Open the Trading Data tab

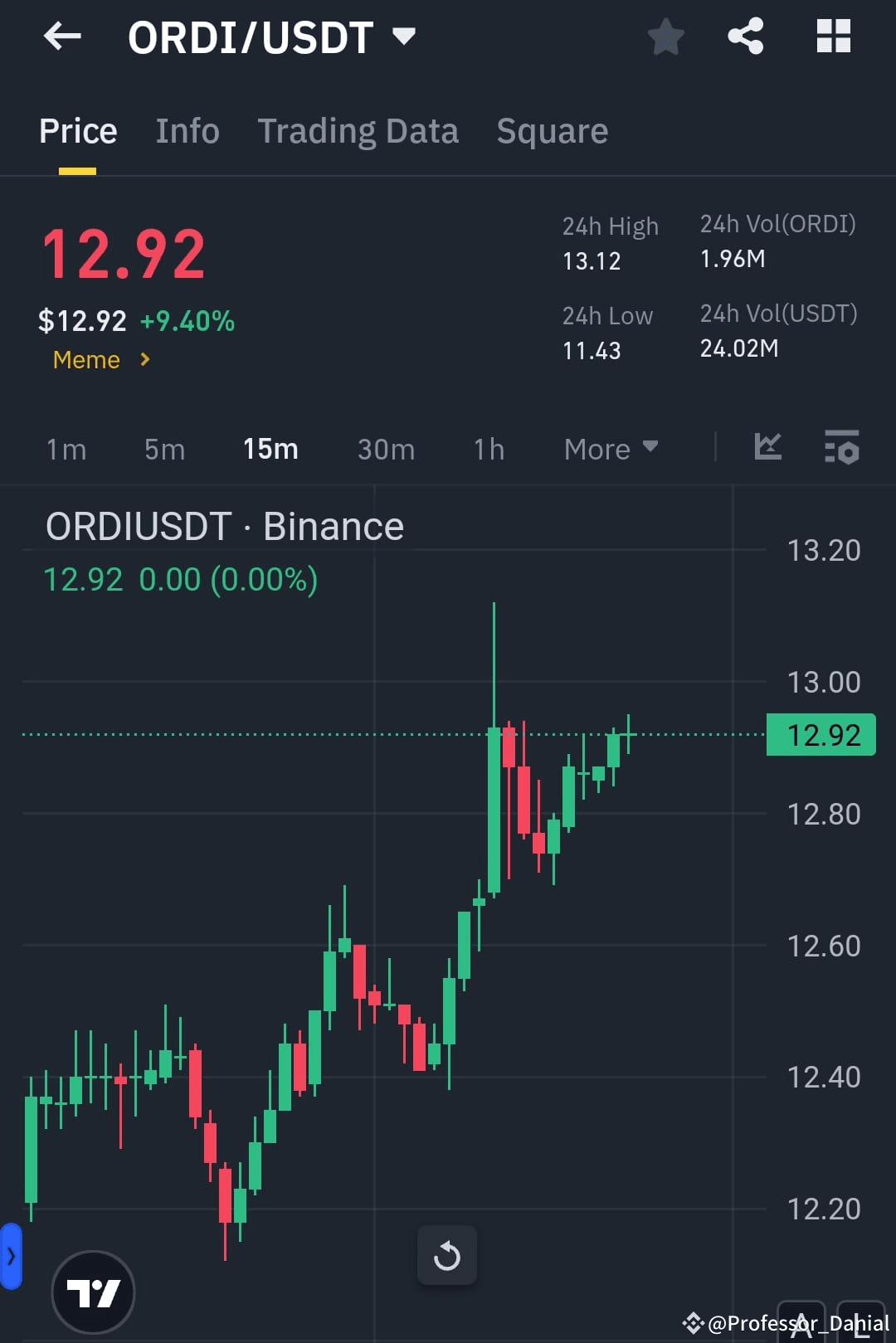[x=358, y=130]
